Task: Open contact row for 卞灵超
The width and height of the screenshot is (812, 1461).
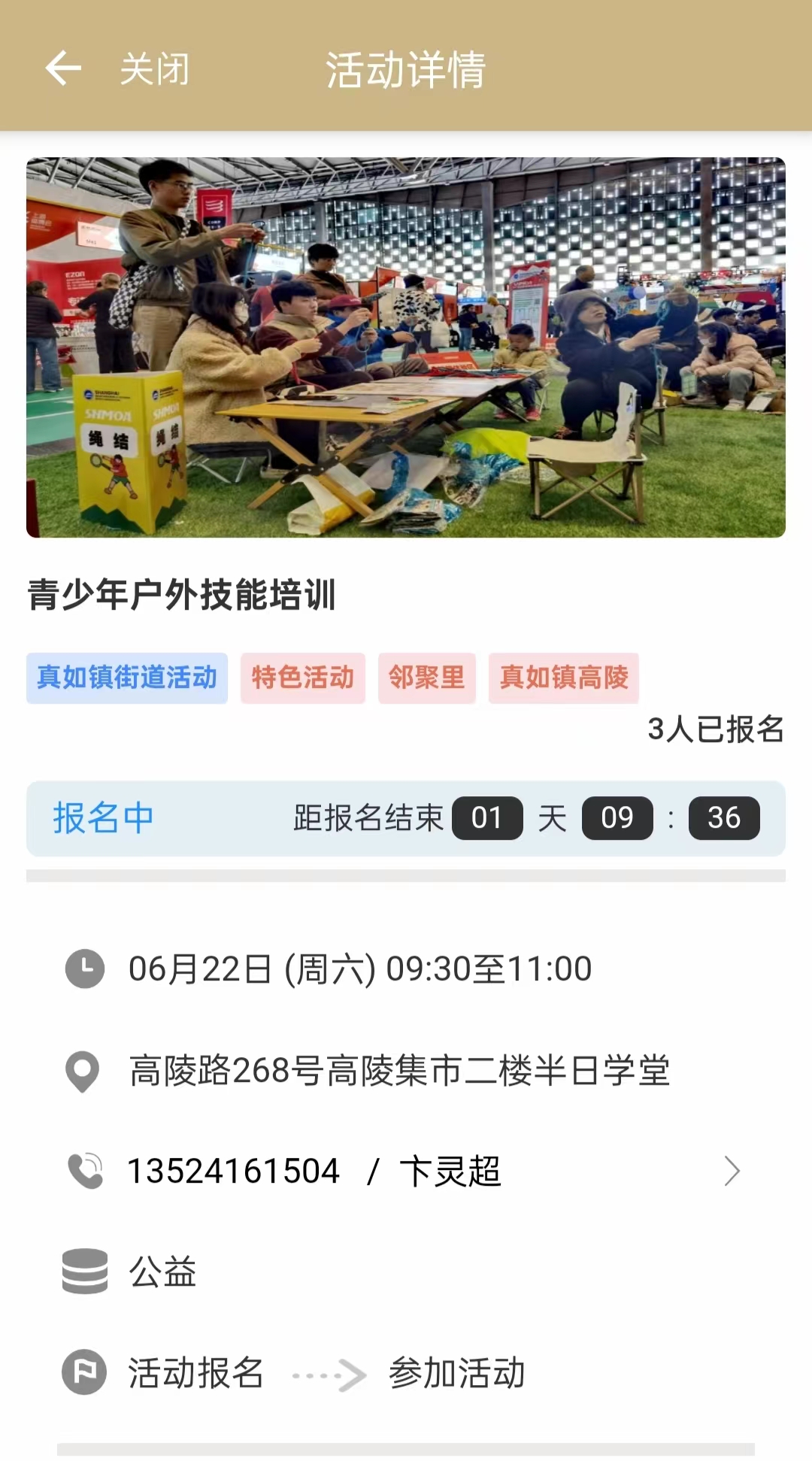Action: [x=404, y=1171]
